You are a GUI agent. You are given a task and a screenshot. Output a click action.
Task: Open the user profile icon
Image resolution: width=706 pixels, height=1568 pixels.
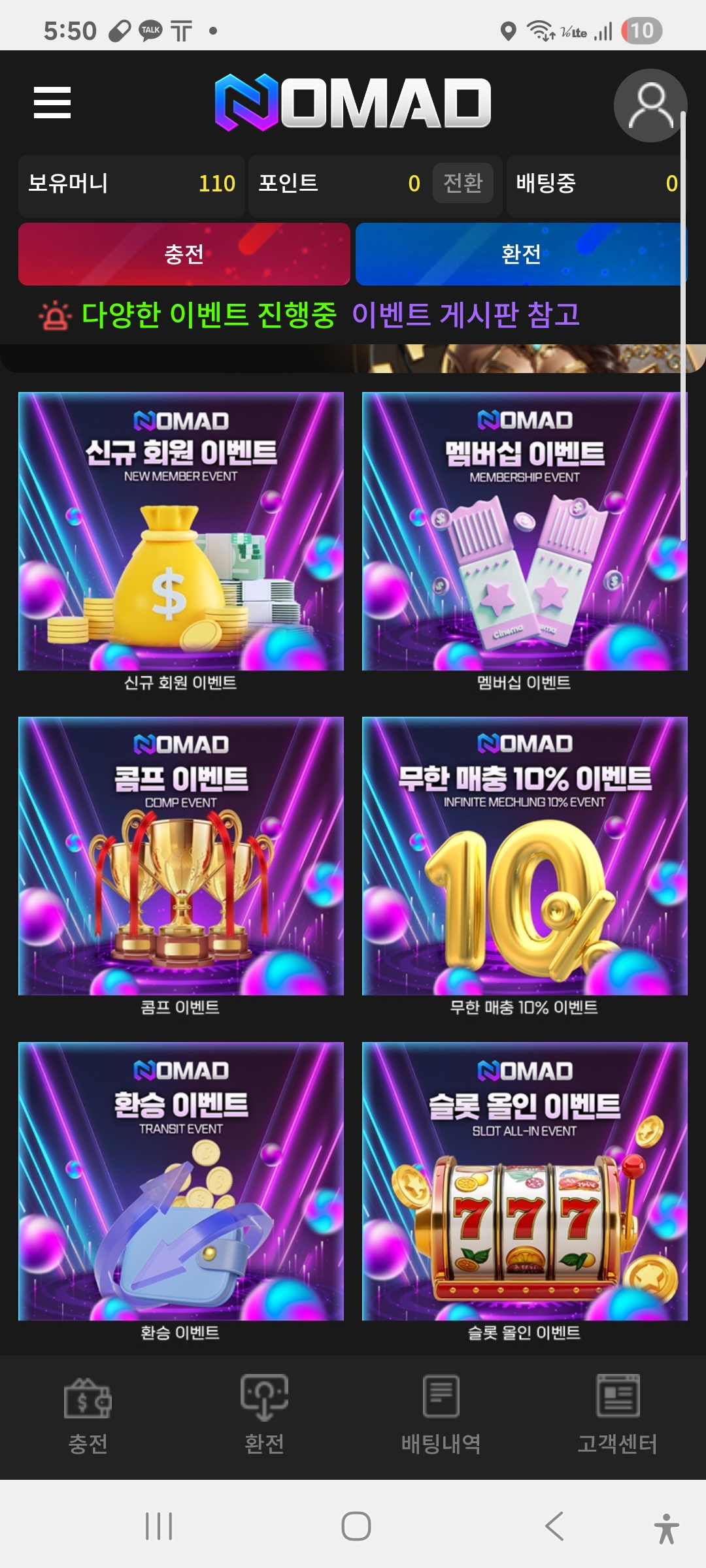pyautogui.click(x=650, y=106)
